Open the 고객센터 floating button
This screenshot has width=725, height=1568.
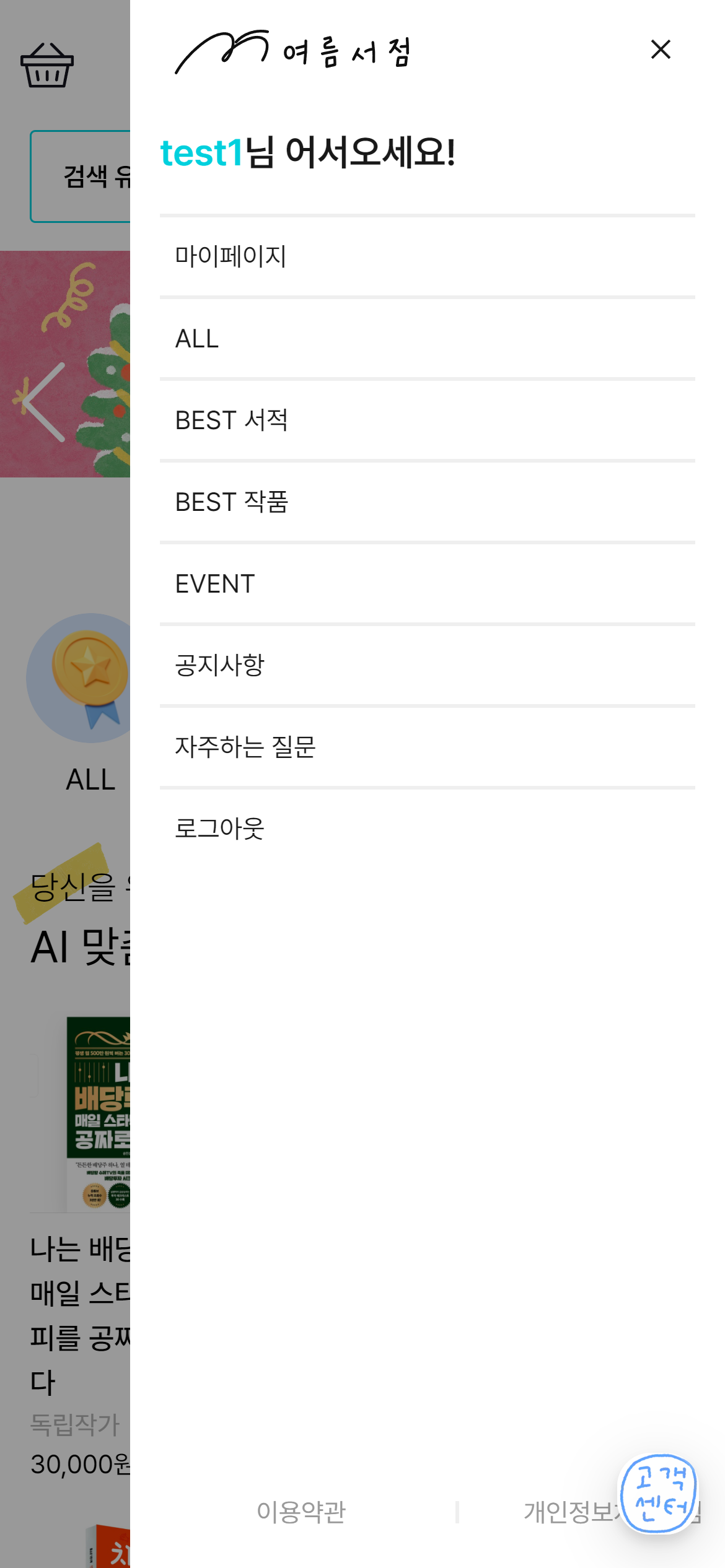[x=659, y=1493]
